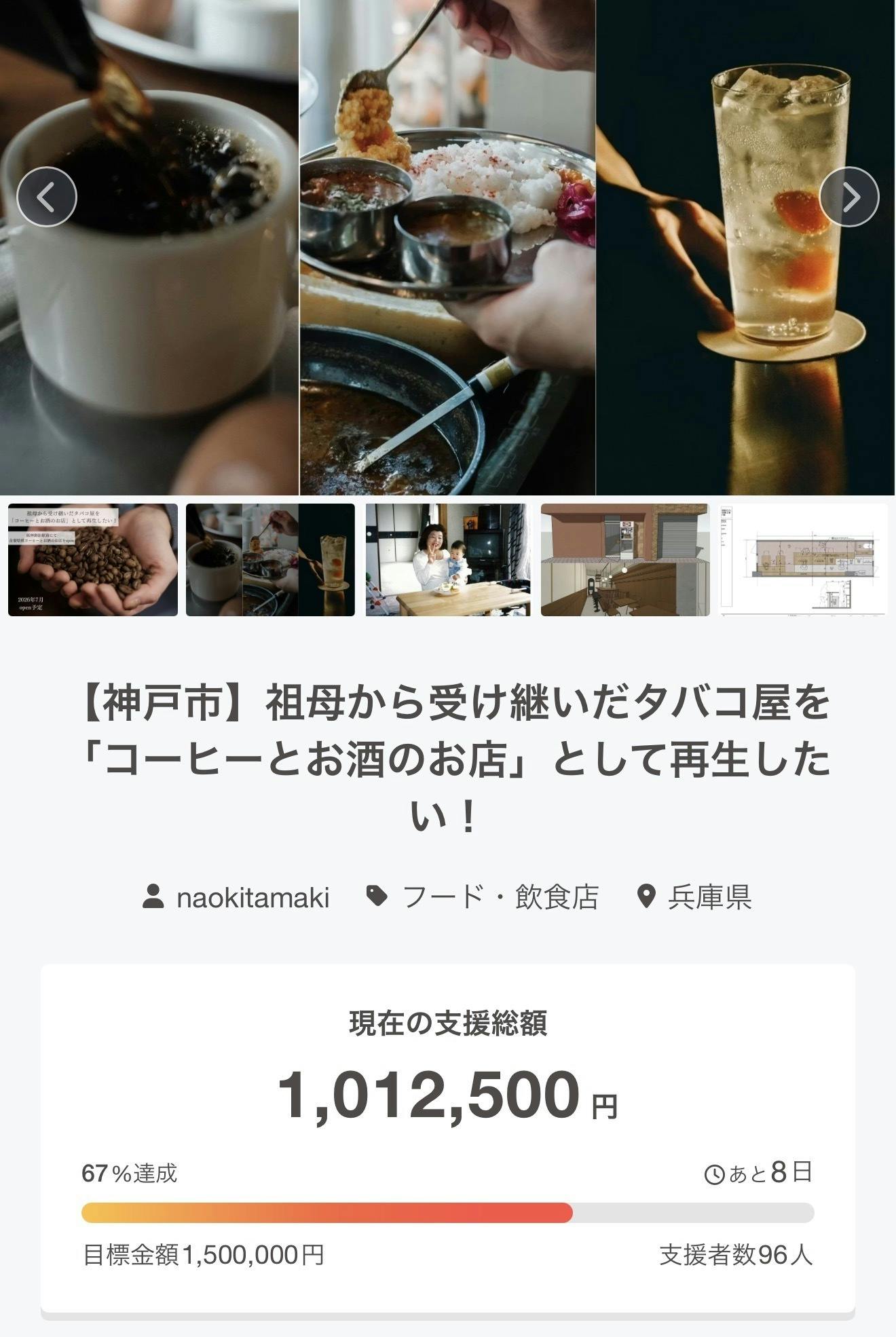
Task: Browse projects in 兵庫県
Action: coord(709,897)
